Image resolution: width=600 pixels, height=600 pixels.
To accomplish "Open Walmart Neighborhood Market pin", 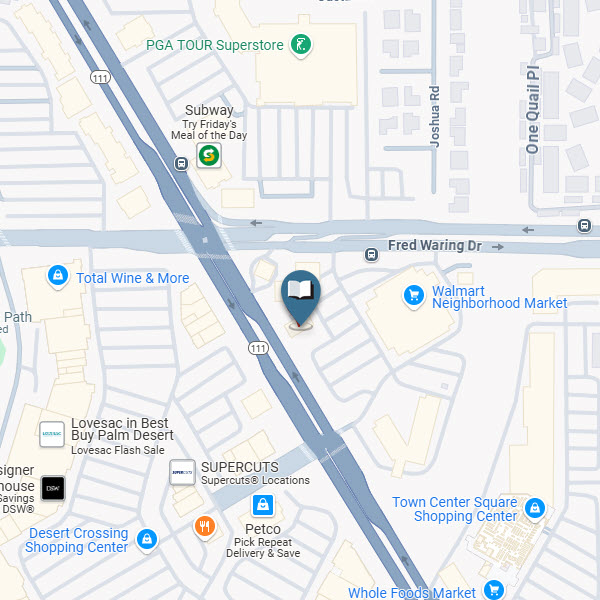I will click(x=412, y=295).
